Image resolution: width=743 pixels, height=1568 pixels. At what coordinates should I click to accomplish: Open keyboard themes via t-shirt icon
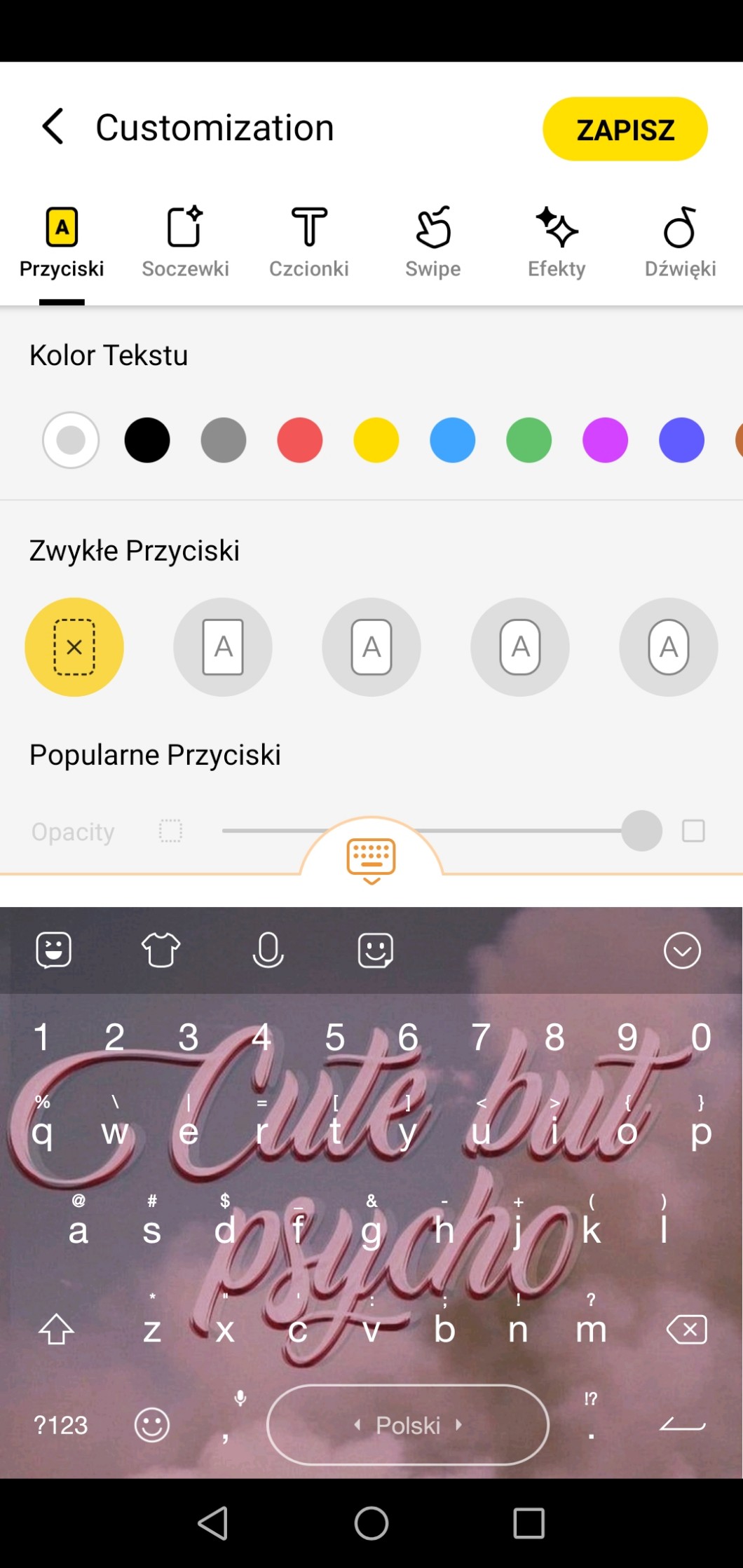[161, 951]
